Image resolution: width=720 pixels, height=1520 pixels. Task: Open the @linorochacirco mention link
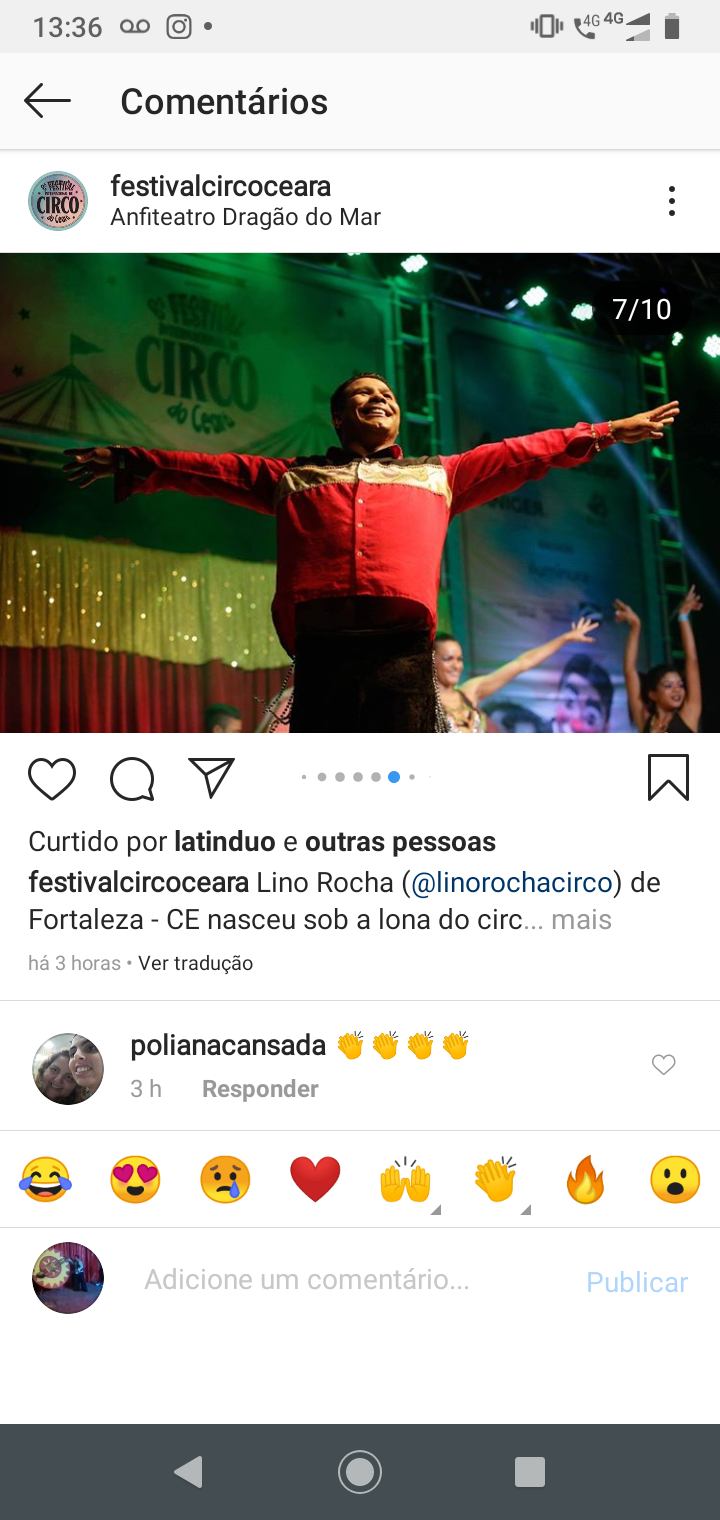511,883
